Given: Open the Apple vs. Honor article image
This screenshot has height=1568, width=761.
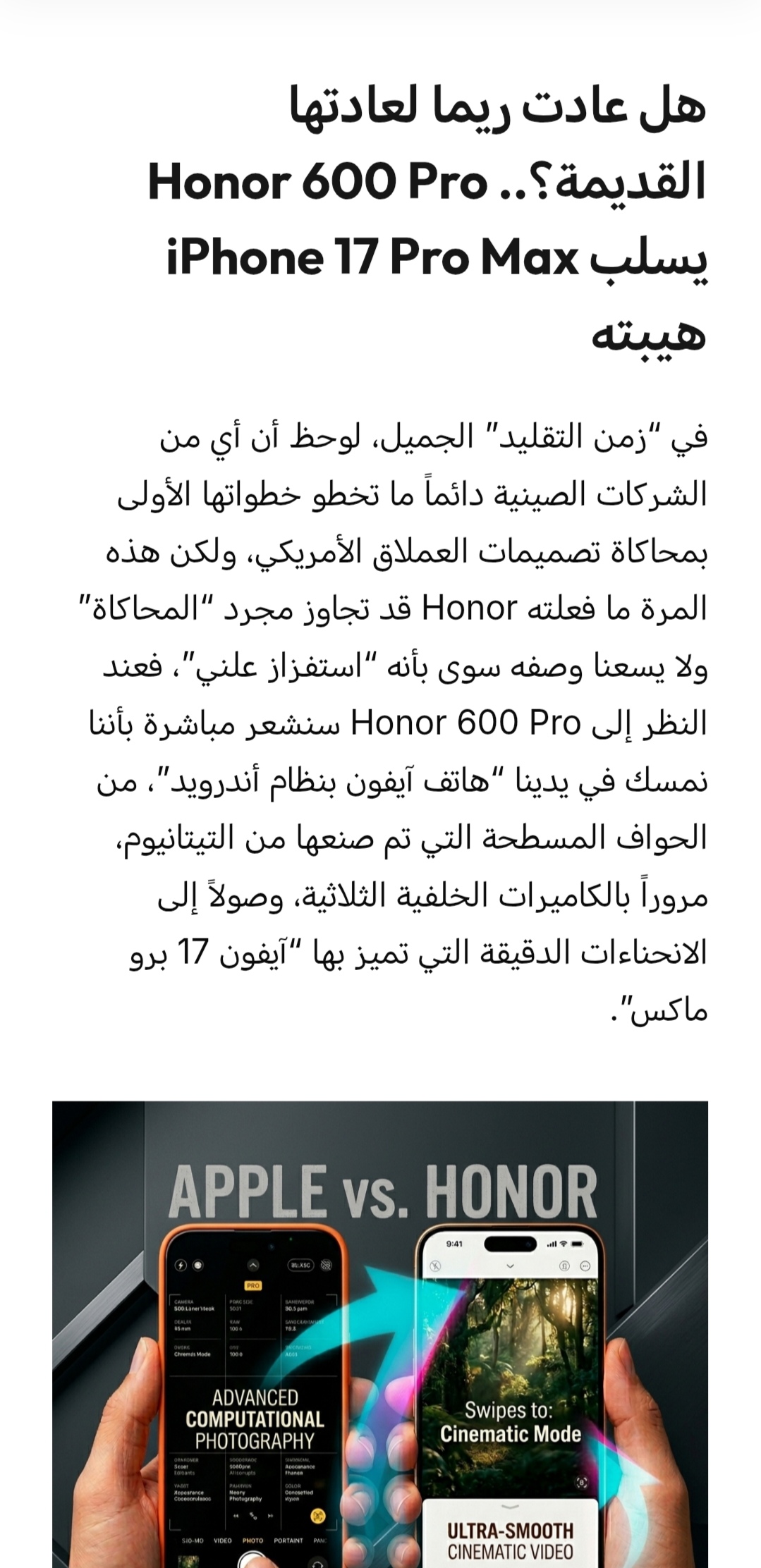Looking at the screenshot, I should 380,1333.
